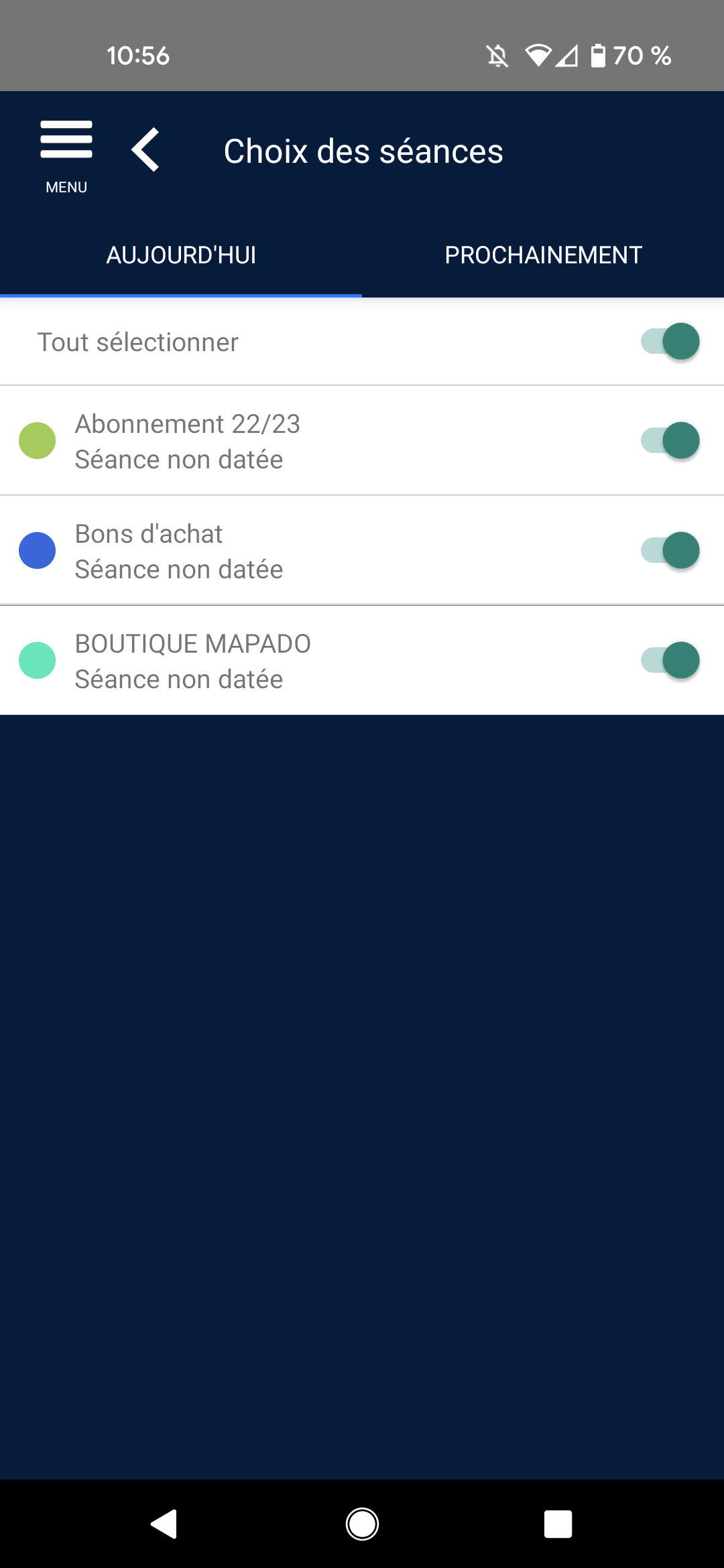724x1568 pixels.
Task: Turn off the Bons d'achat switch
Action: coord(670,551)
